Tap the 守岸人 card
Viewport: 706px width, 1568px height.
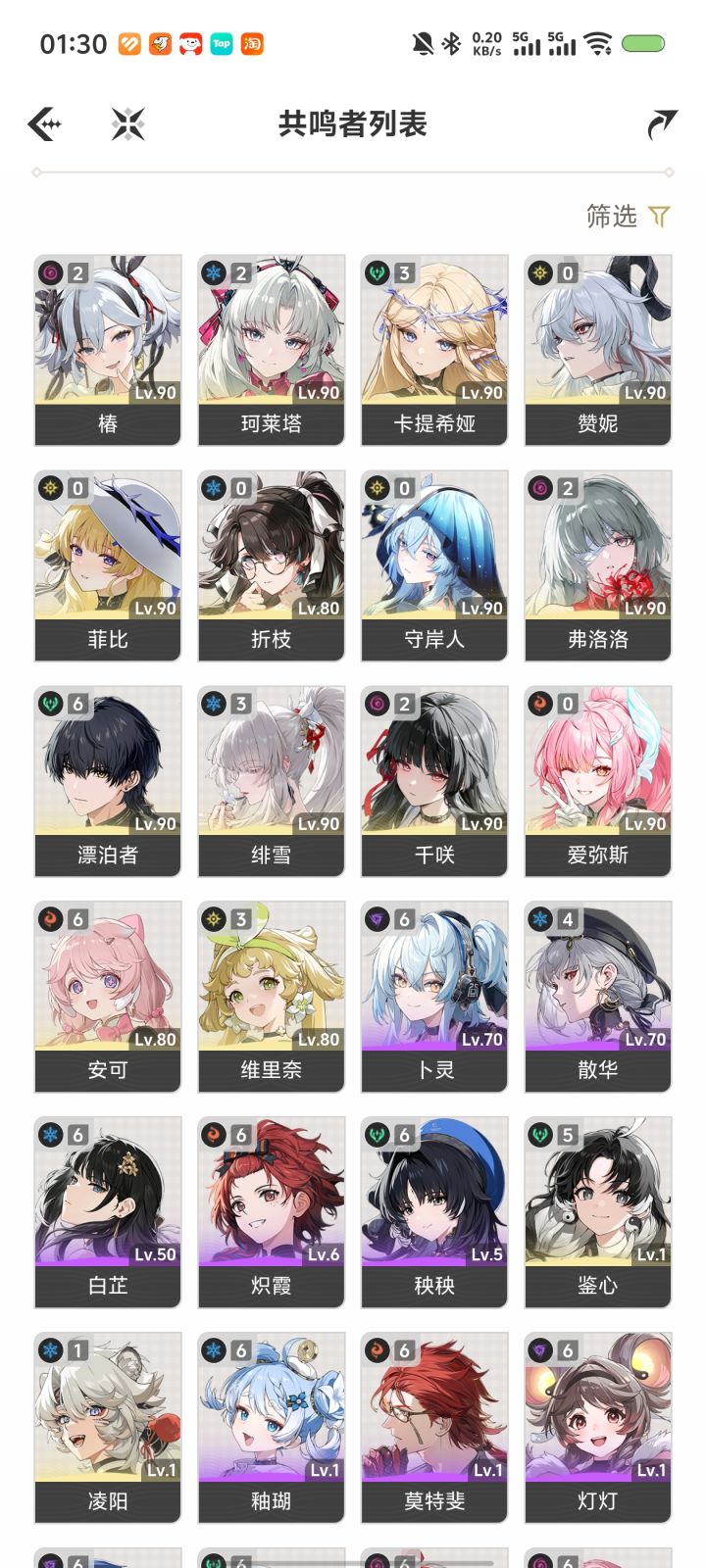434,565
